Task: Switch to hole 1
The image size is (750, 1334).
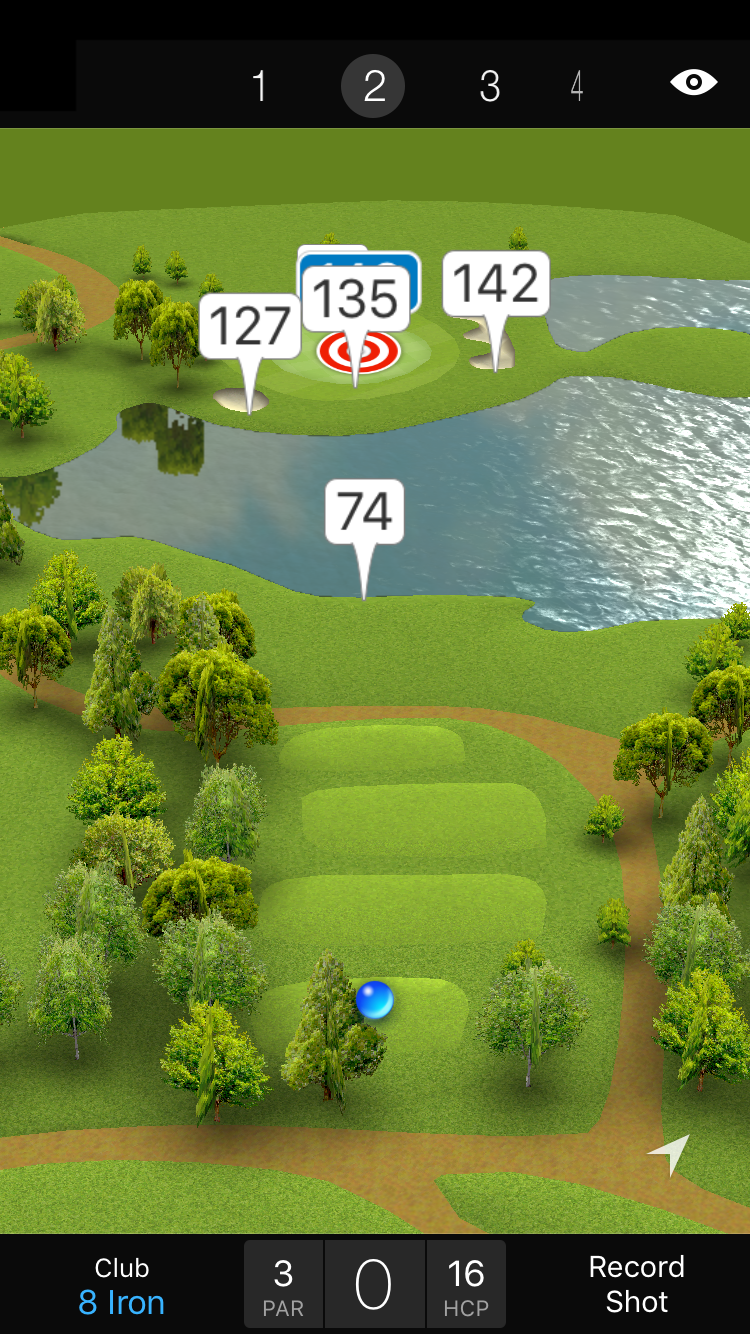Action: coord(259,86)
